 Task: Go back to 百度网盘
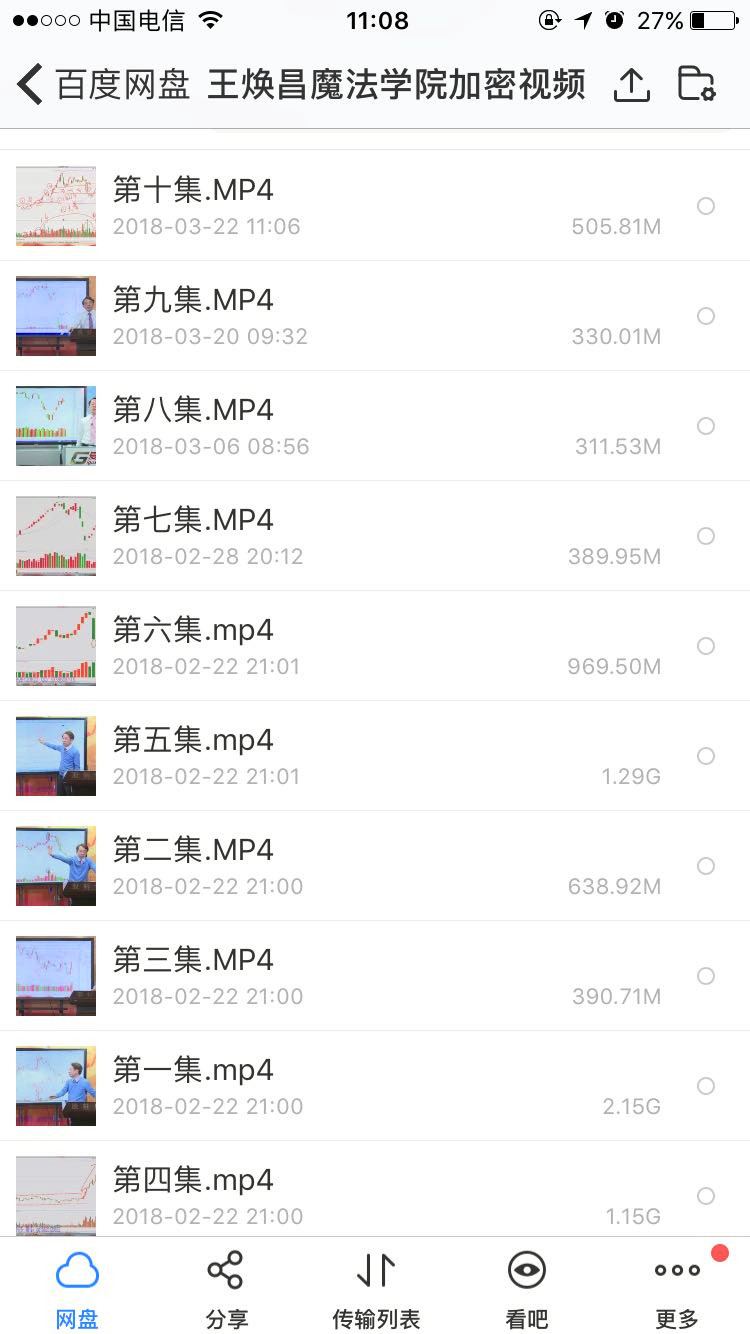100,85
